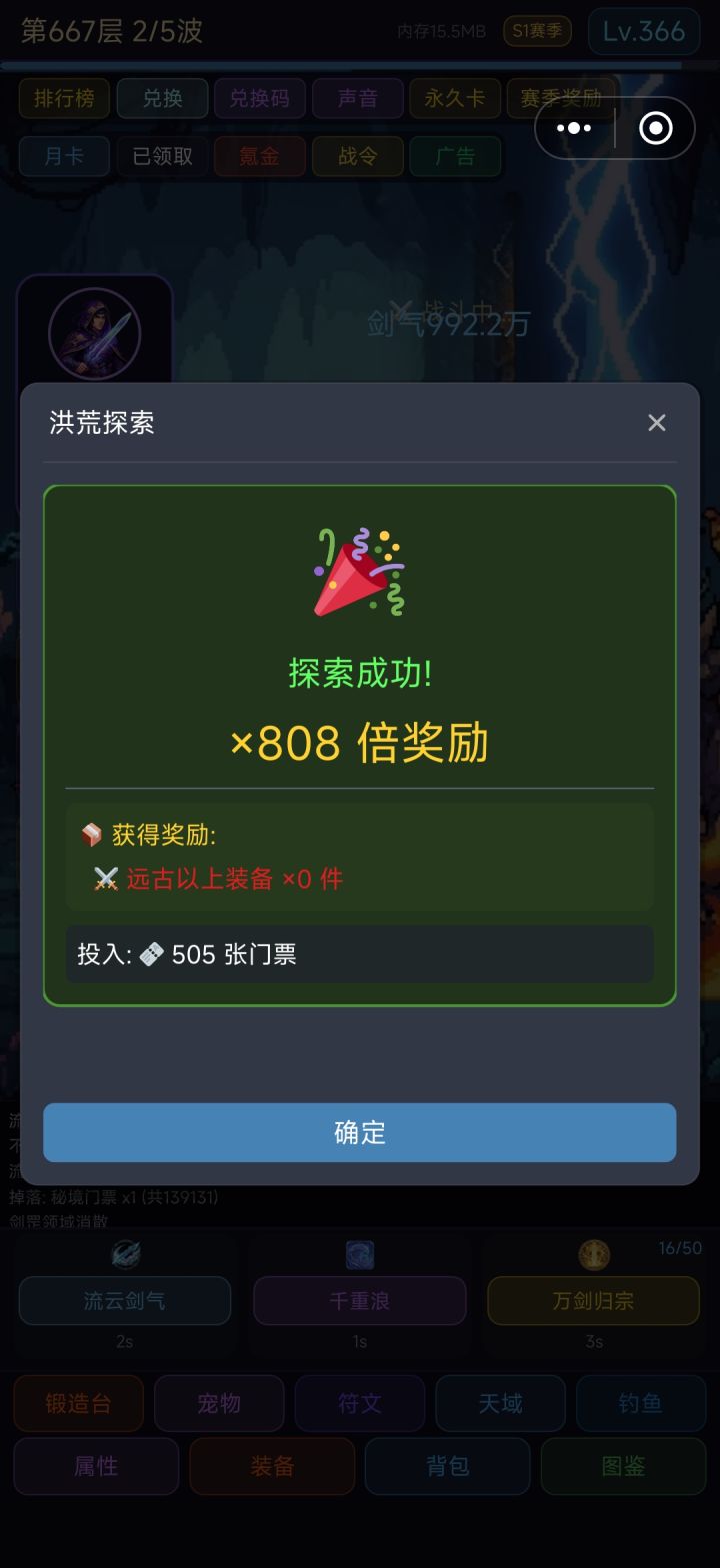Open the 背包 inventory
720x1568 pixels.
(447, 1466)
